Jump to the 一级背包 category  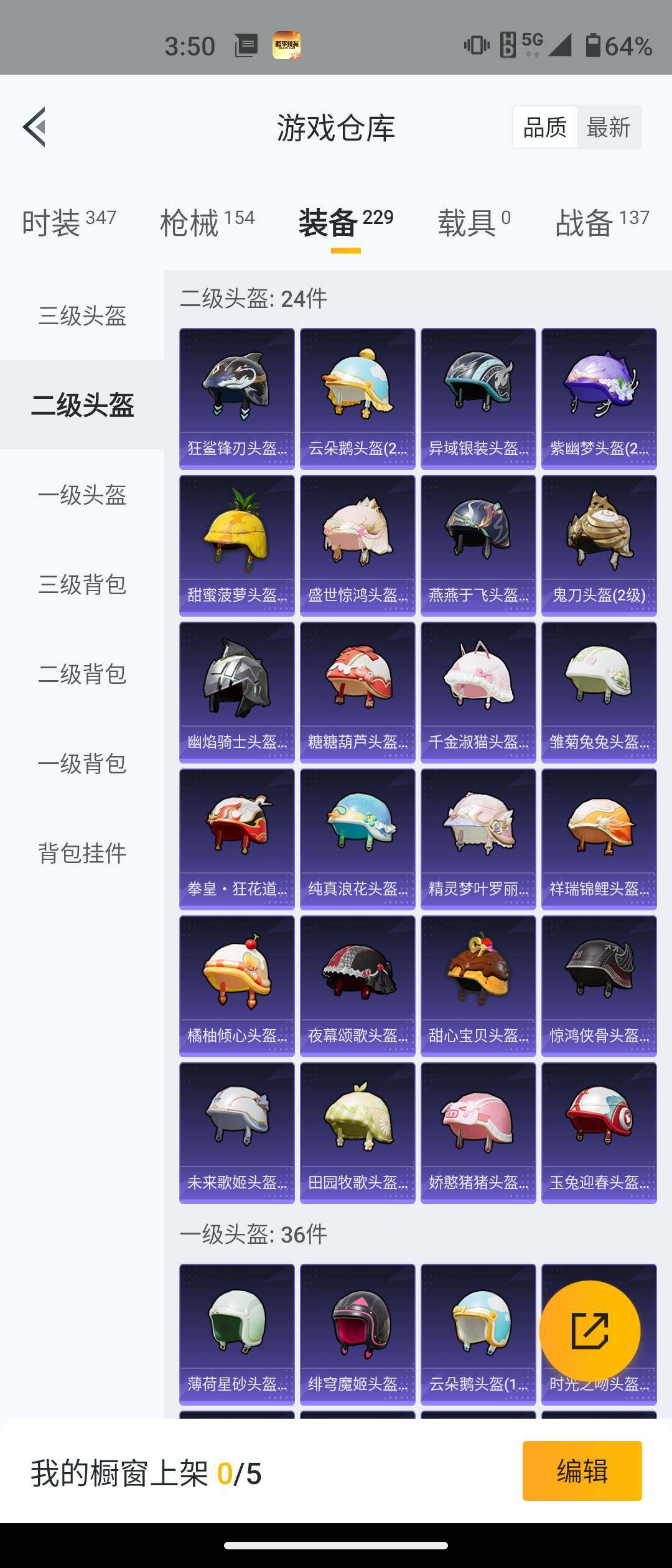pos(82,763)
